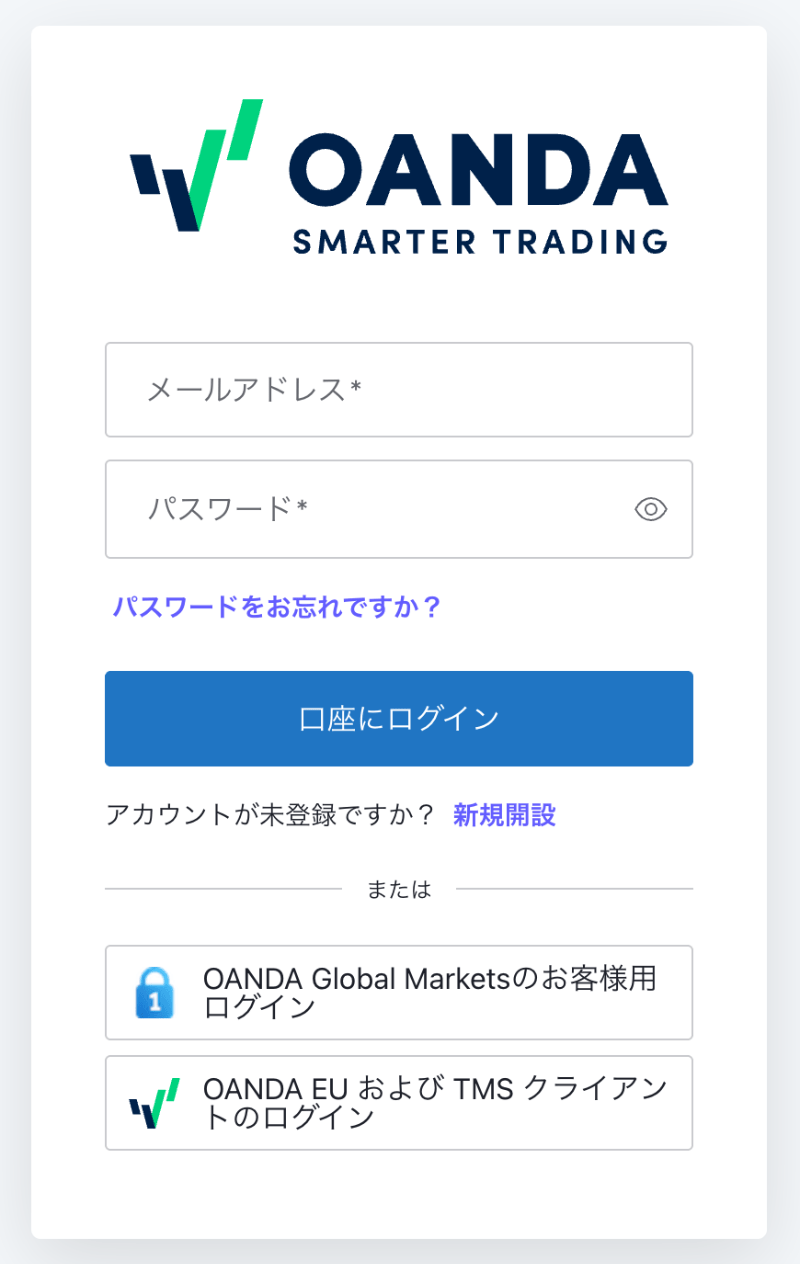This screenshot has width=800, height=1264.
Task: Choose OANDA Global Markets customer login
Action: point(398,992)
